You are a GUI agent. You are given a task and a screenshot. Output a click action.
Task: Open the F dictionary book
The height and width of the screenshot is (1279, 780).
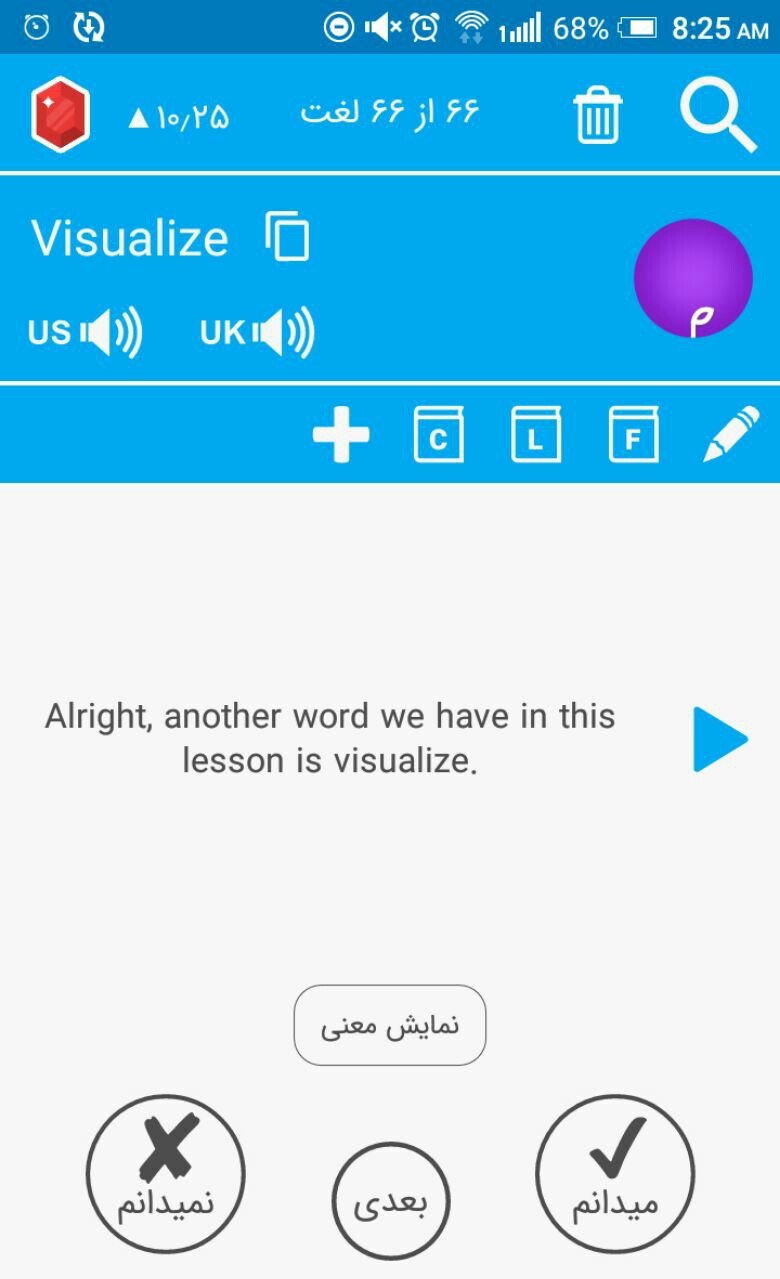pos(633,434)
